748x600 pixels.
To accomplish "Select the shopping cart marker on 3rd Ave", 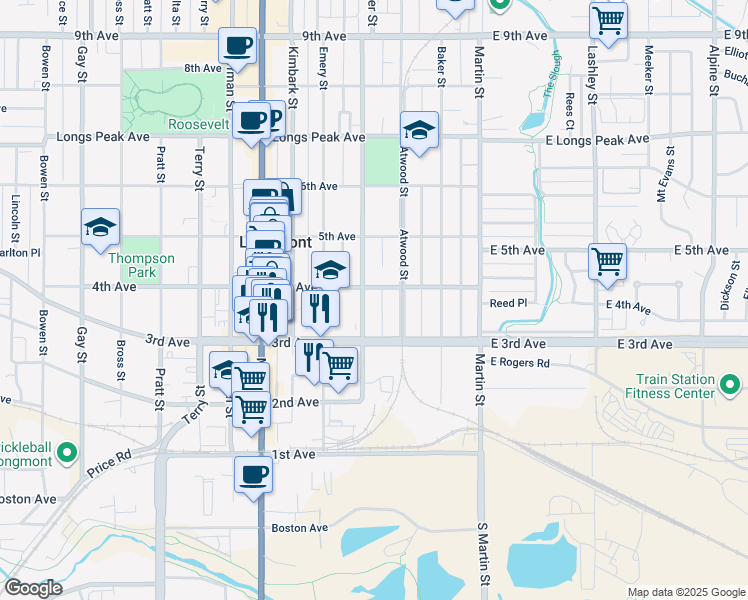I will coord(340,364).
